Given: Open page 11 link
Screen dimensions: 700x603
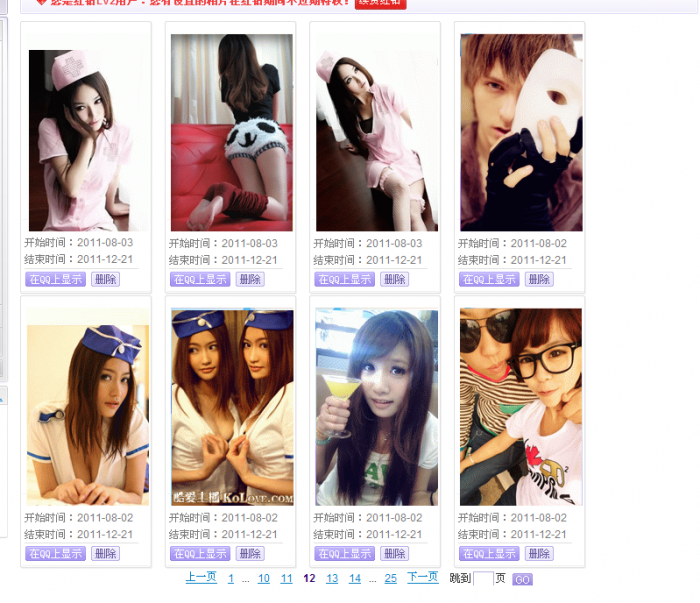Looking at the screenshot, I should pos(287,579).
